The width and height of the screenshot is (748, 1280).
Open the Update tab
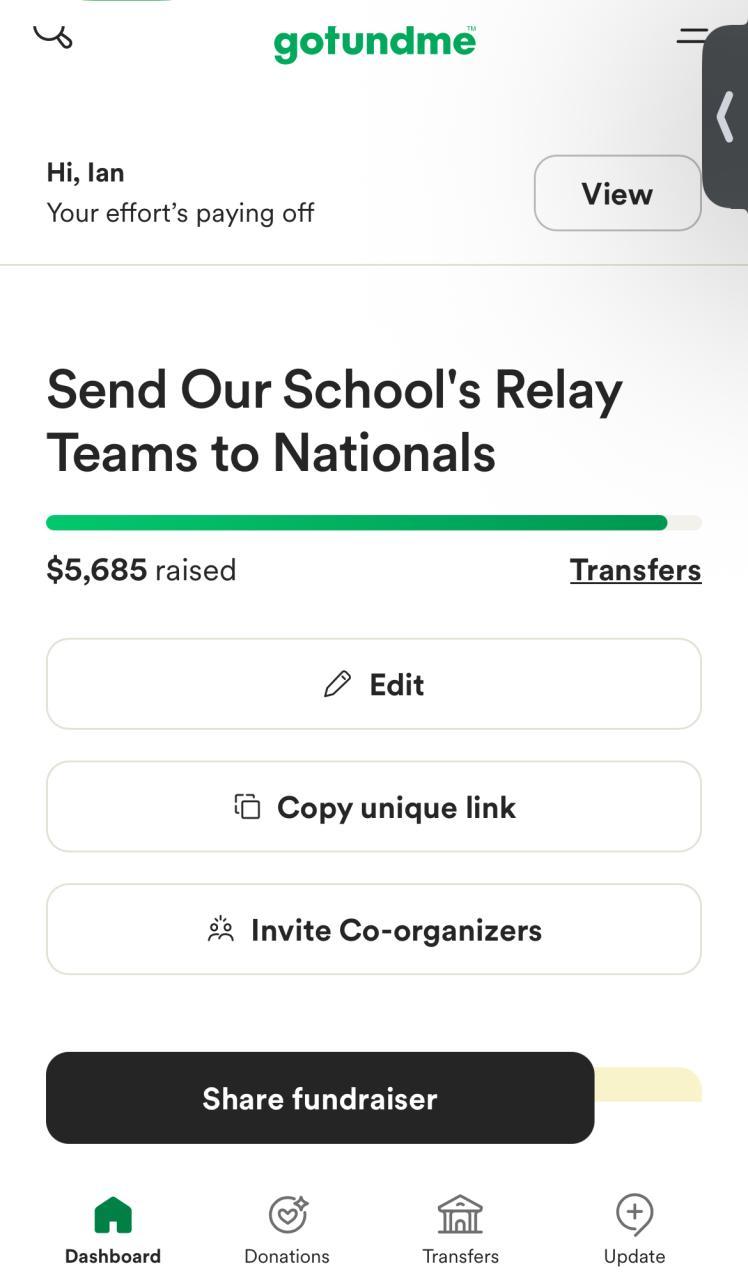[x=634, y=1230]
